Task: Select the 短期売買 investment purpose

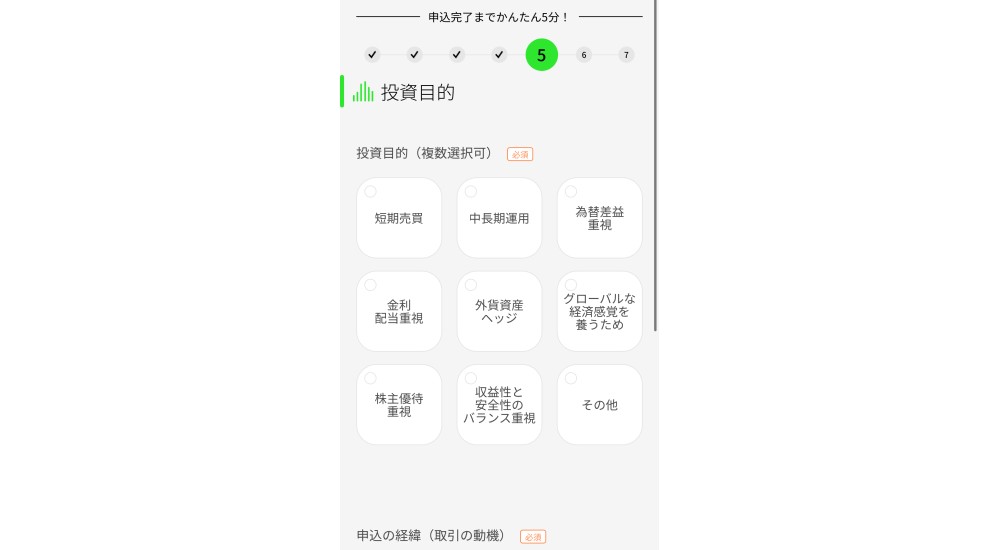Action: [399, 218]
